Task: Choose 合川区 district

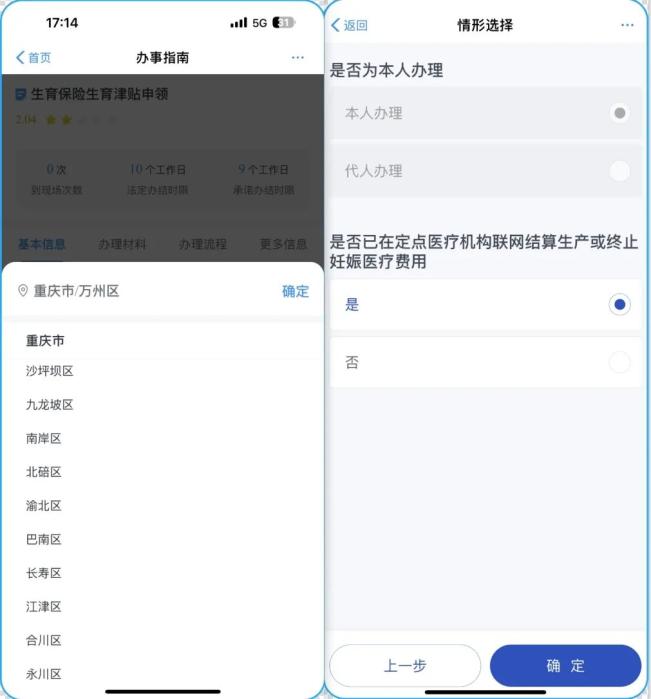Action: point(44,640)
